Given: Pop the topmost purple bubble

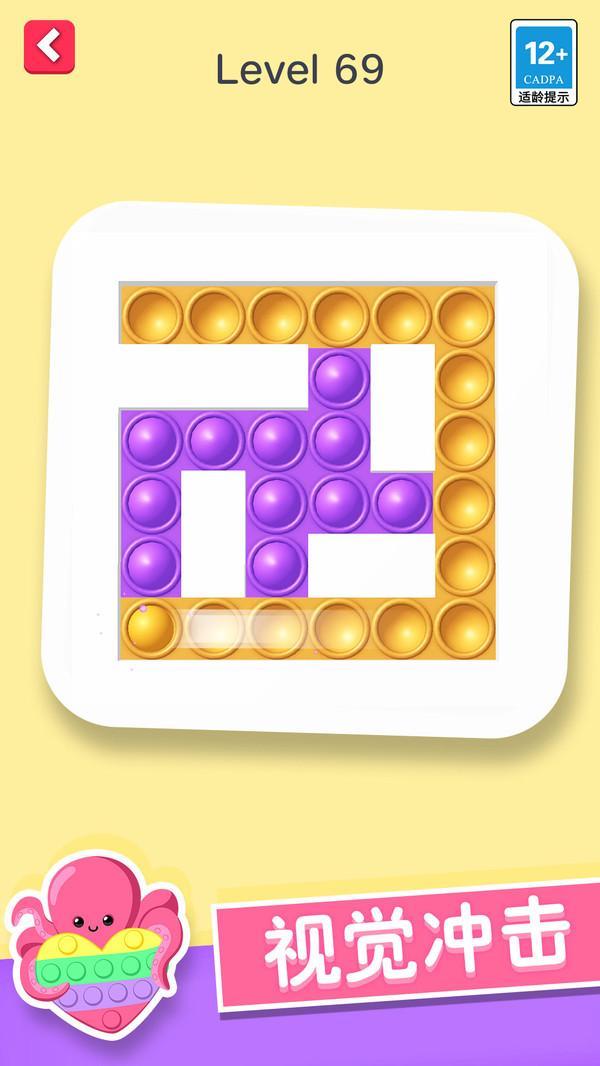Looking at the screenshot, I should point(339,378).
